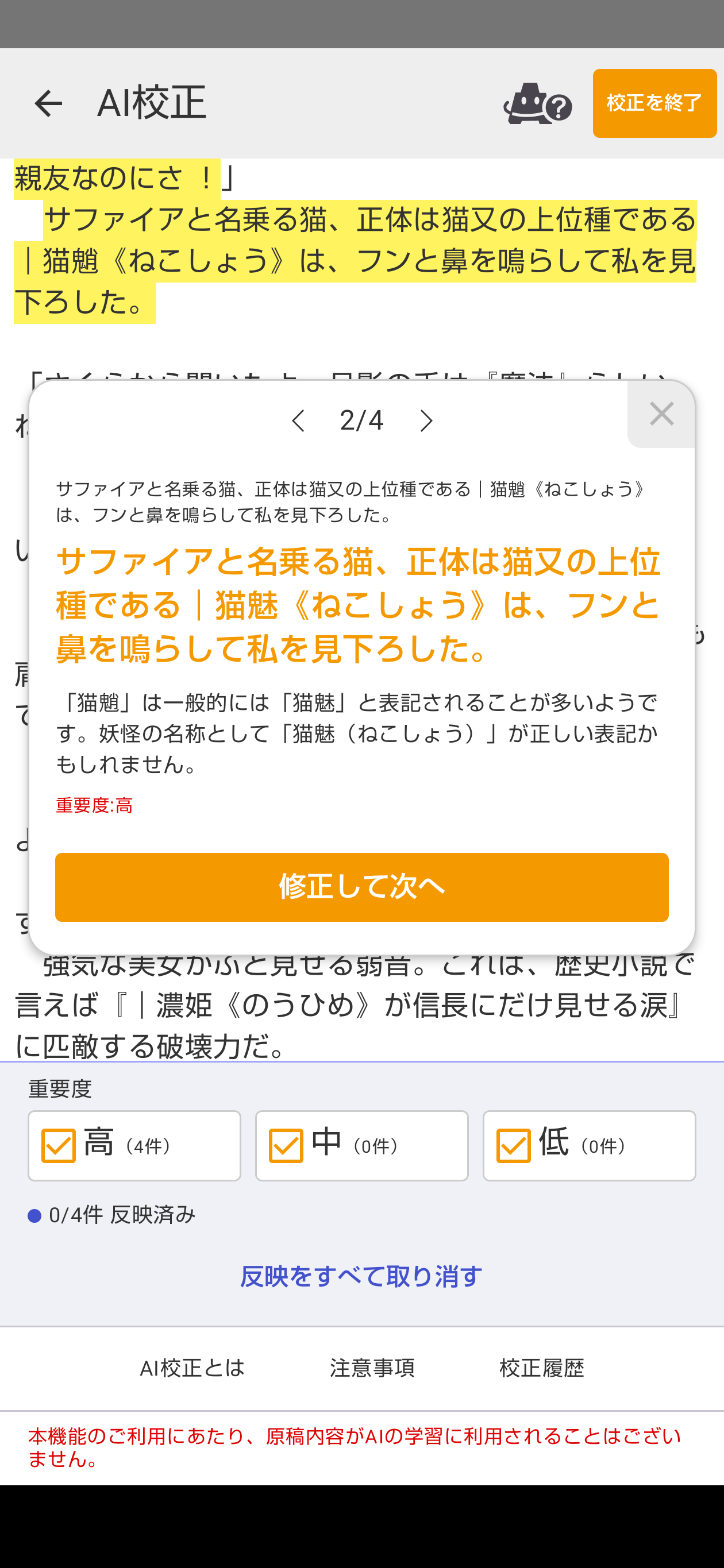View 校正履歴 history
Image resolution: width=724 pixels, height=1568 pixels.
[x=541, y=1368]
